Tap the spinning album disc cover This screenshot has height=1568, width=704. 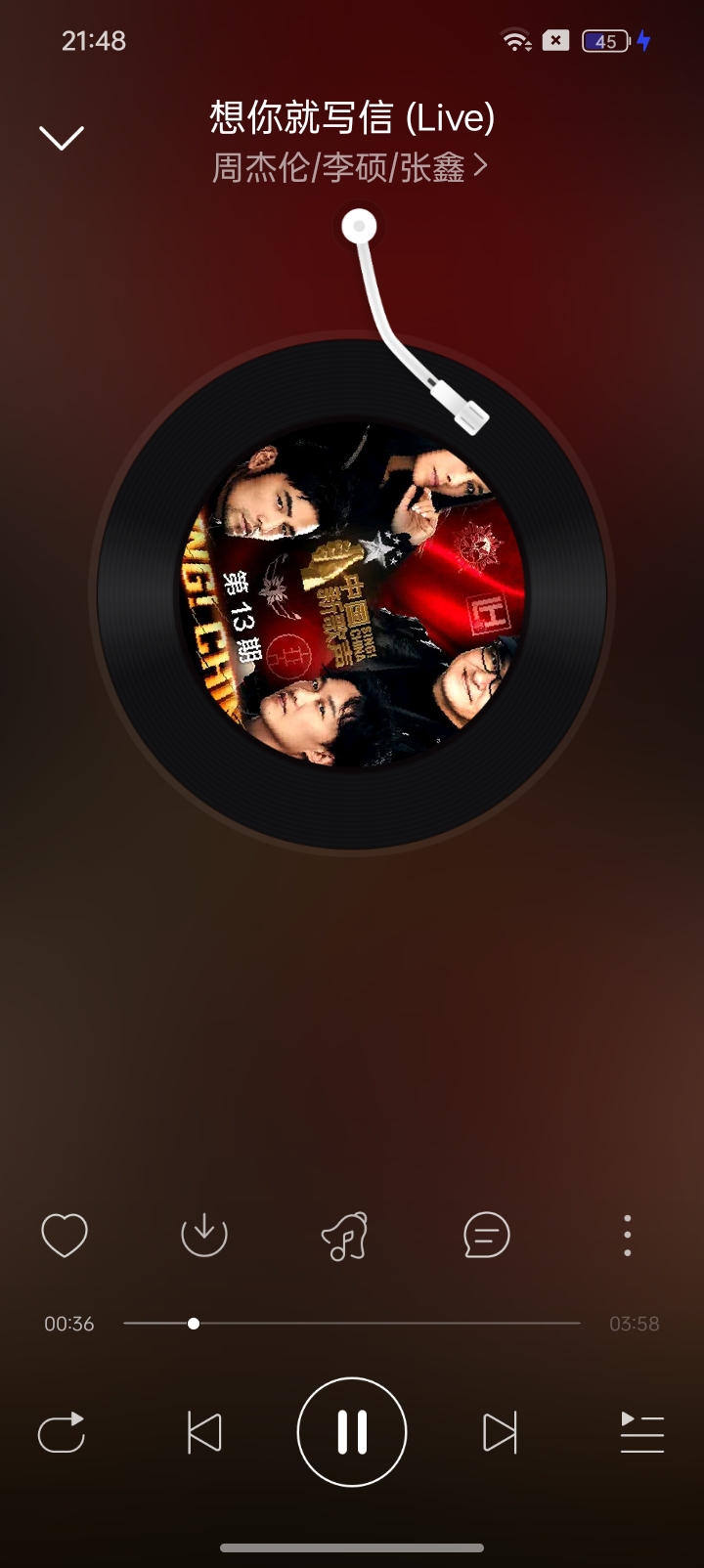tap(352, 594)
